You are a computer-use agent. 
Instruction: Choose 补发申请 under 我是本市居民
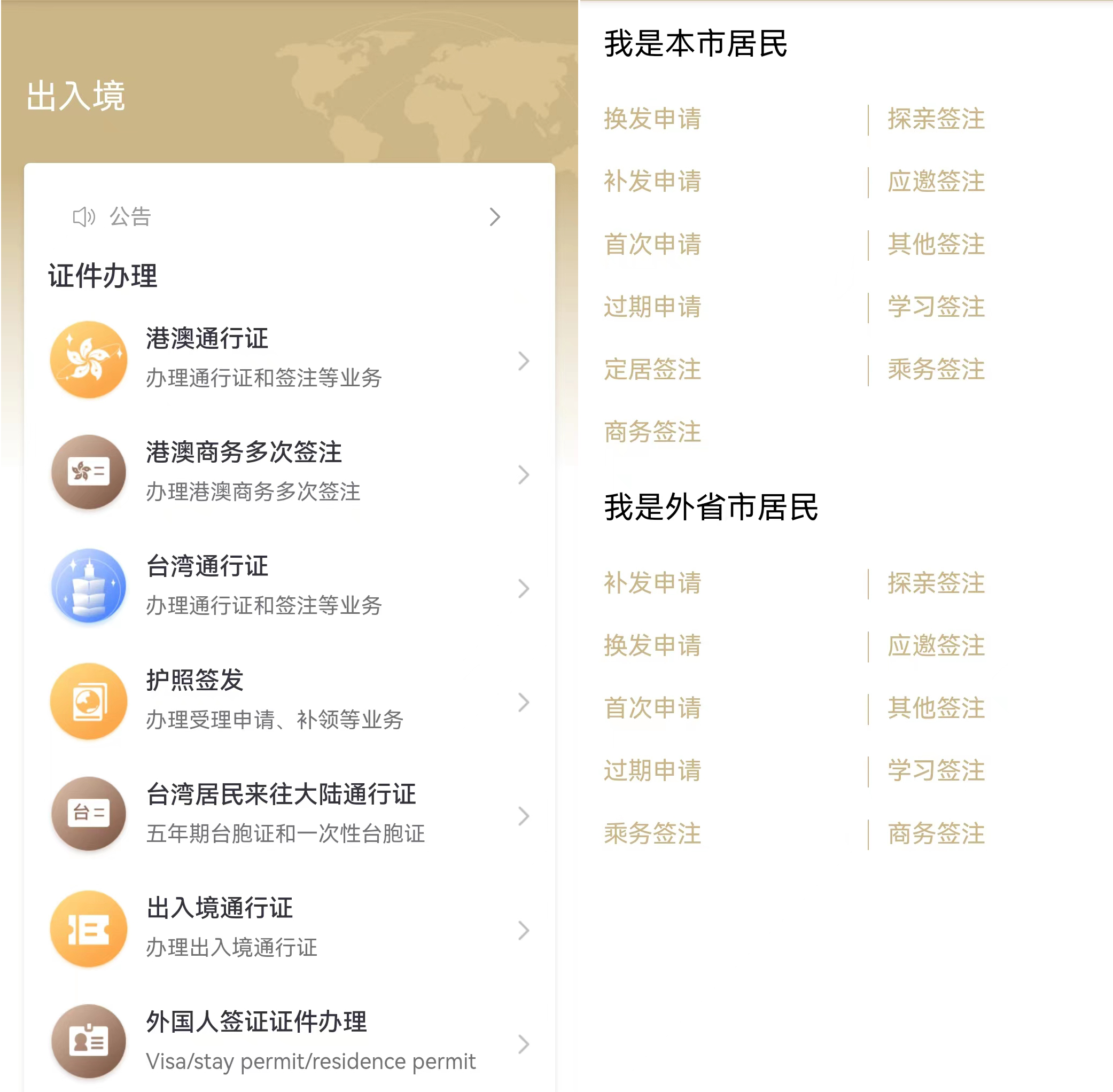tap(652, 182)
